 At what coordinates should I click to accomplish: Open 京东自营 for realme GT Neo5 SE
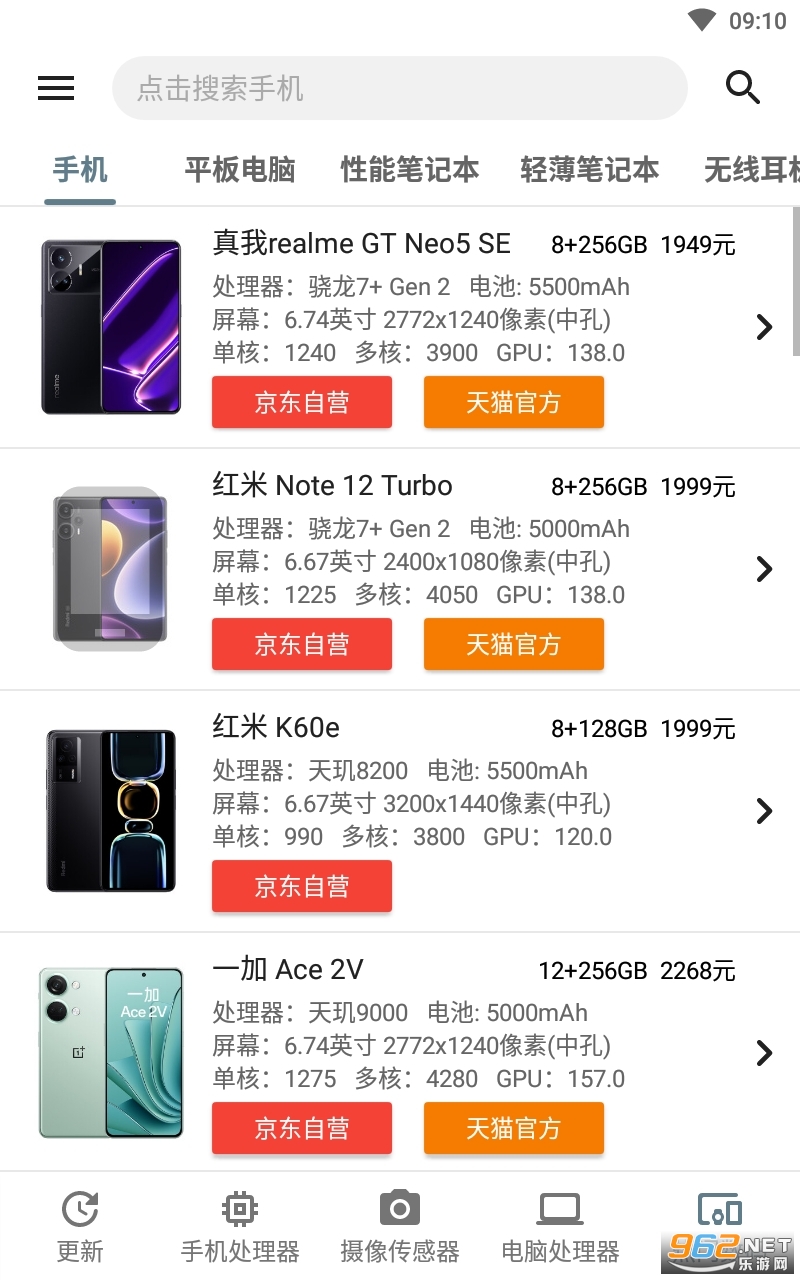302,402
